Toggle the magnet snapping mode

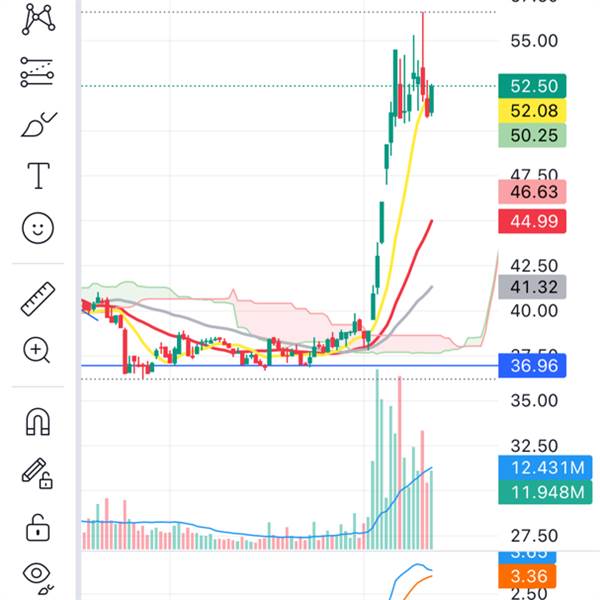pyautogui.click(x=38, y=421)
